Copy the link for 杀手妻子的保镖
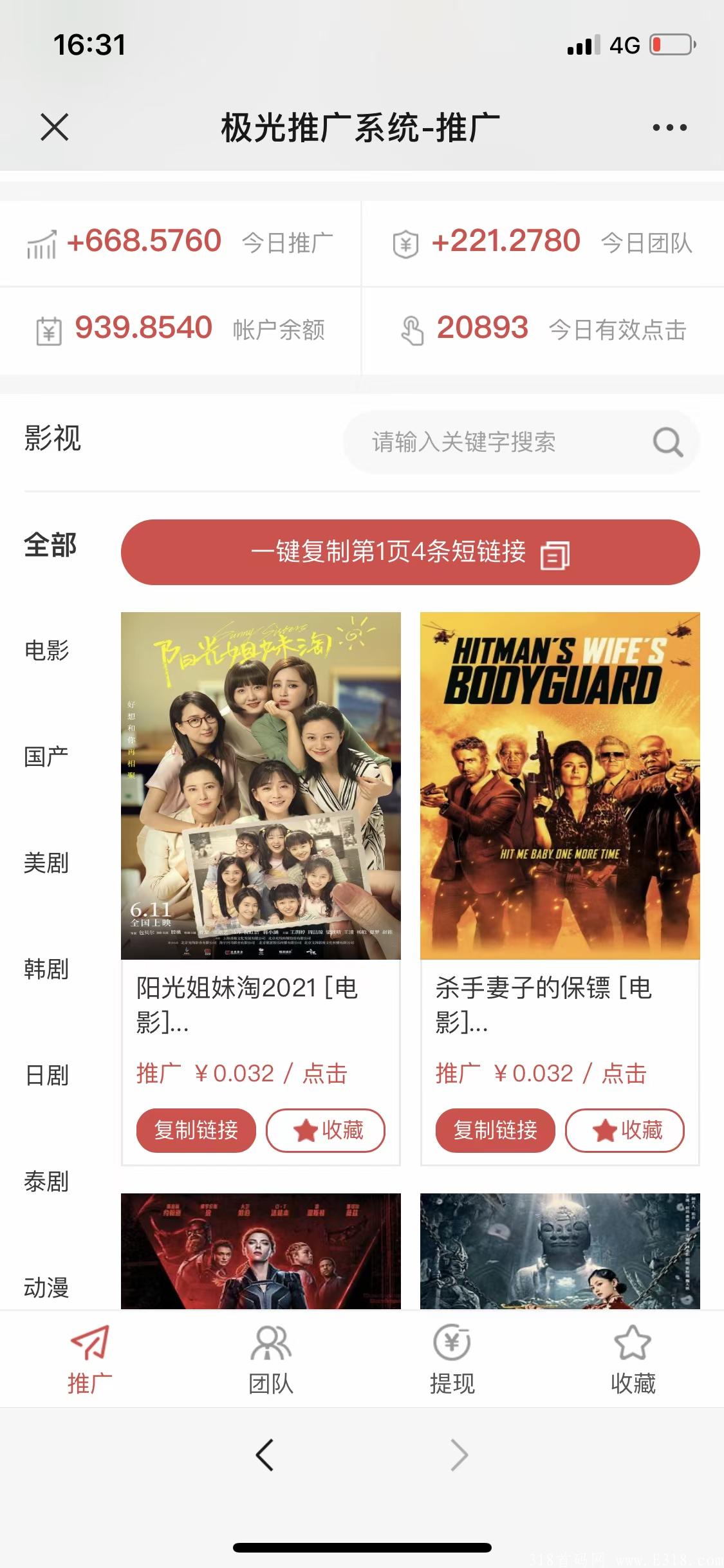This screenshot has height=1568, width=724. pos(496,1130)
